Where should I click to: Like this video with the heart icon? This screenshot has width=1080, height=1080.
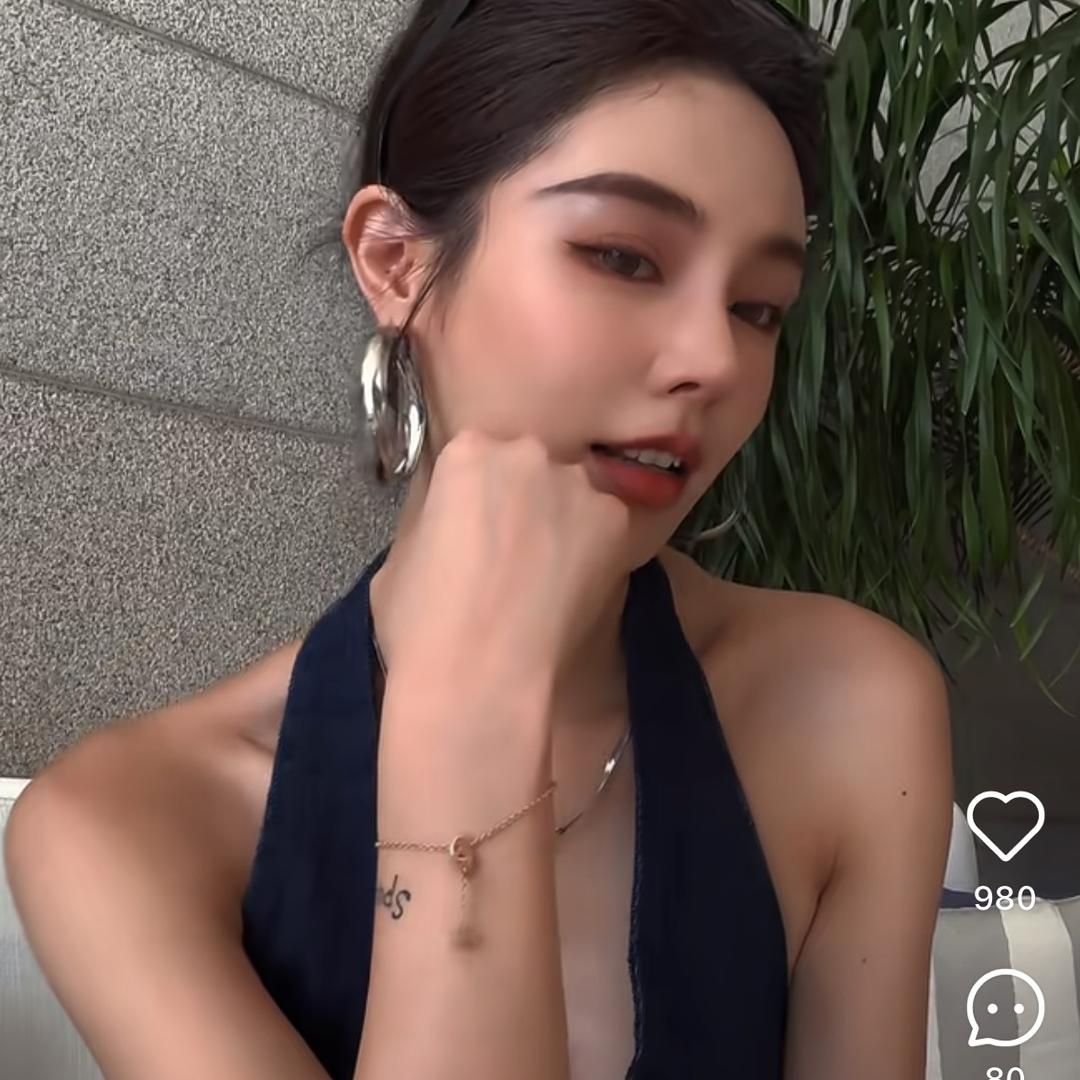(x=1005, y=826)
